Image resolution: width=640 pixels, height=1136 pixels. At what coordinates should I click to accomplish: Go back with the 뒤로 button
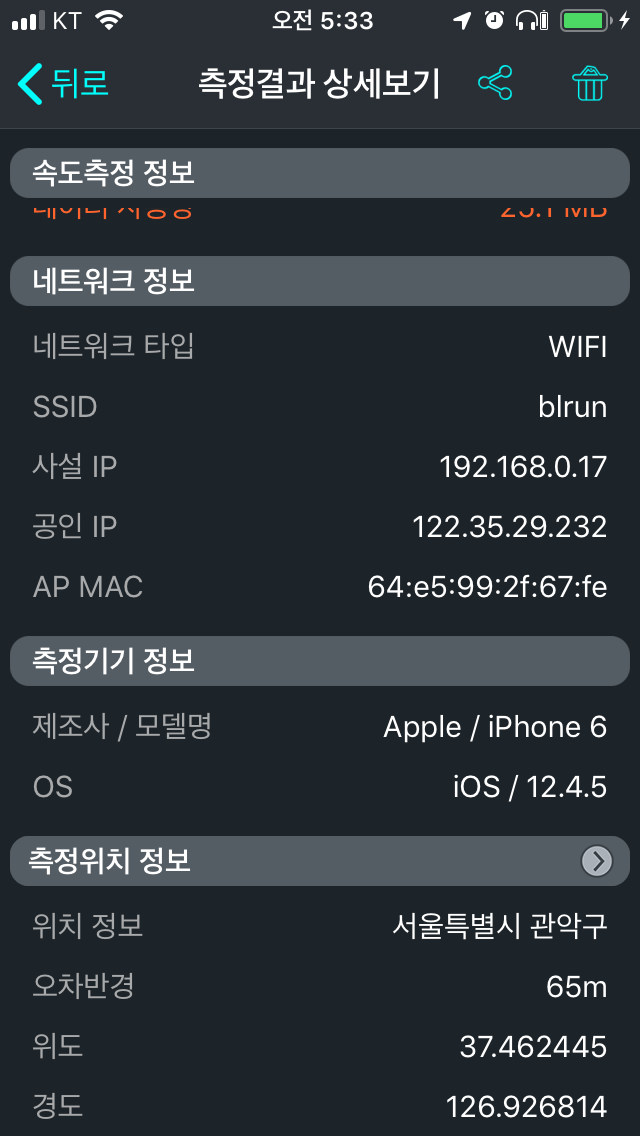point(63,83)
